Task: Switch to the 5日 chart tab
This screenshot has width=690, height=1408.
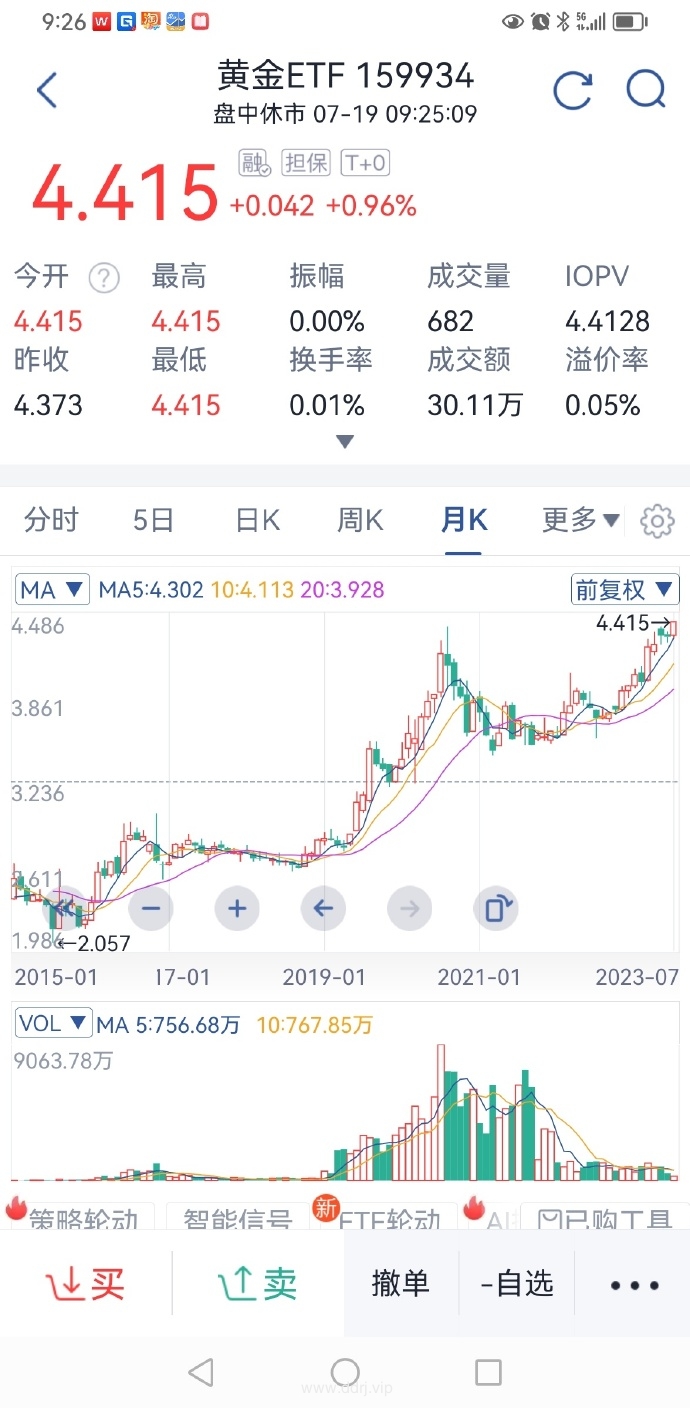Action: pos(154,520)
